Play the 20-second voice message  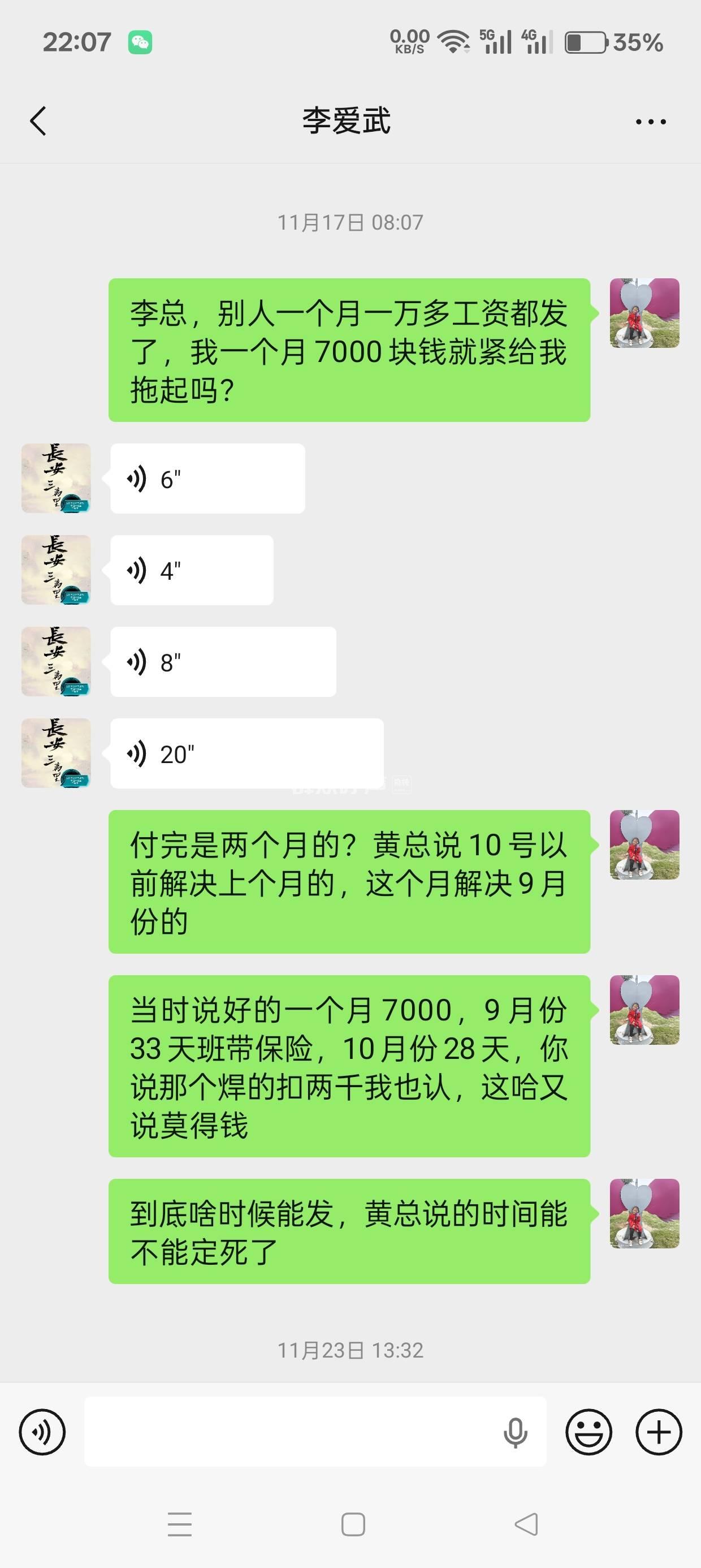tap(246, 753)
